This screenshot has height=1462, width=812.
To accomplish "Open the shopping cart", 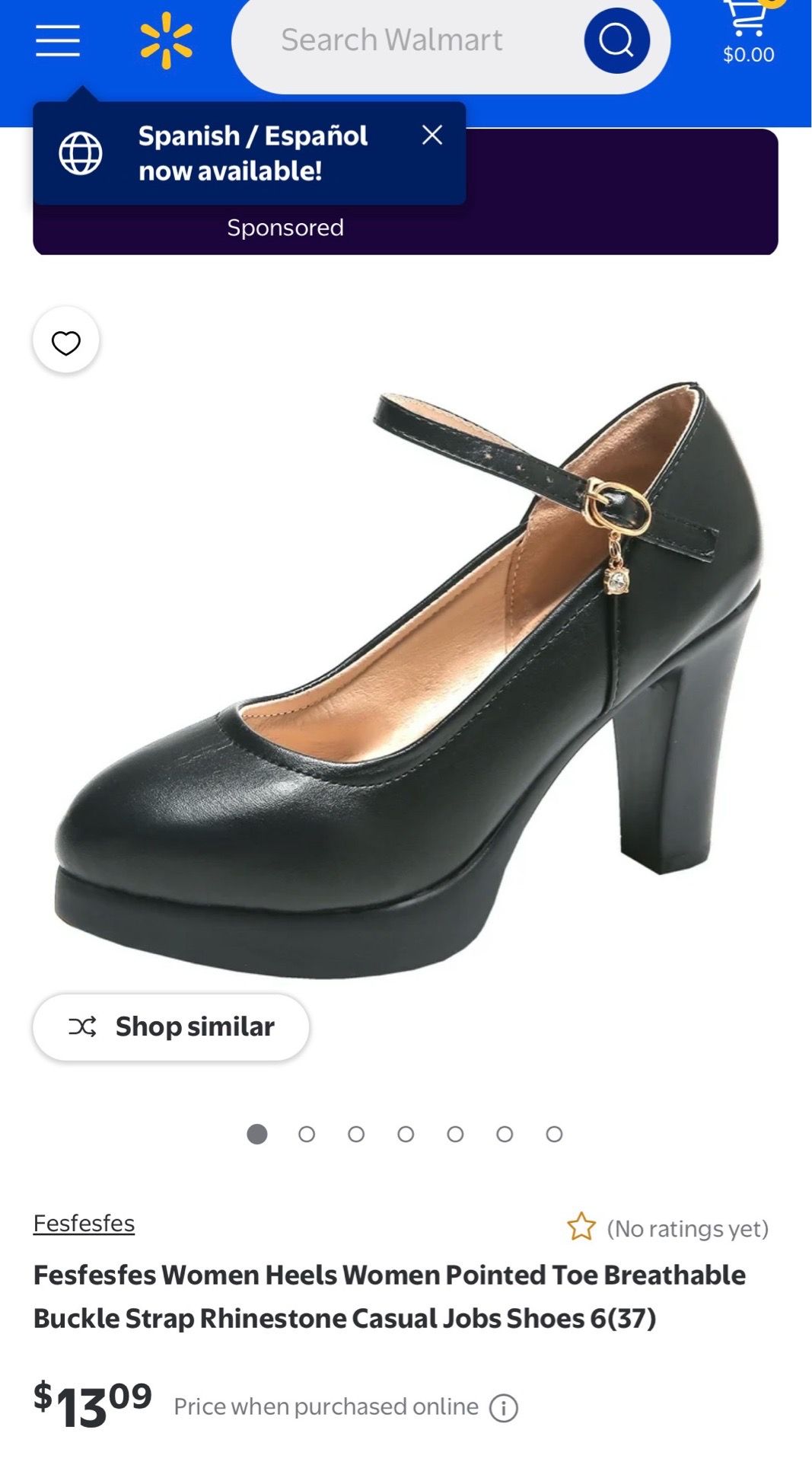I will (748, 32).
